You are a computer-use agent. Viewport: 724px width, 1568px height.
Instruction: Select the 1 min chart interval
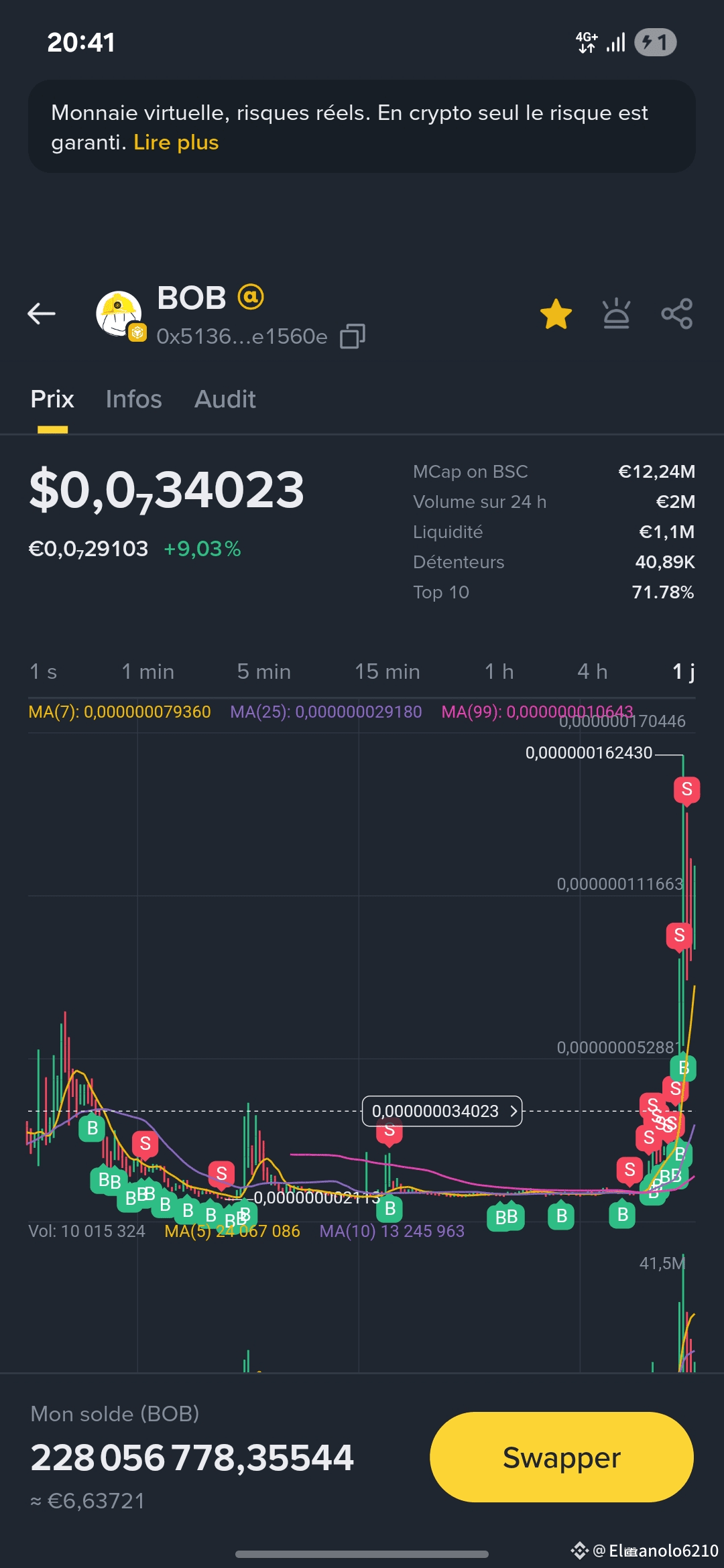147,671
